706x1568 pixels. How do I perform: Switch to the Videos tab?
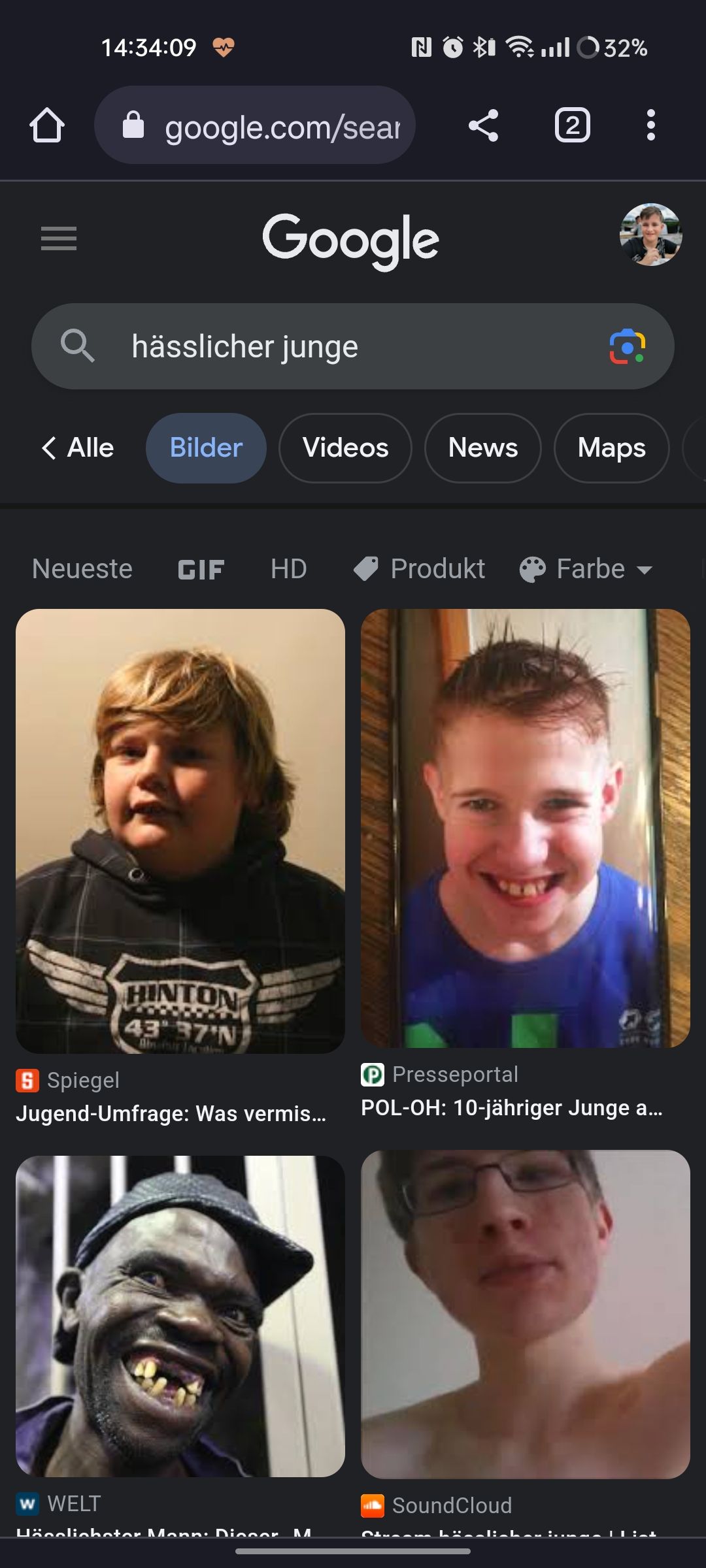345,448
